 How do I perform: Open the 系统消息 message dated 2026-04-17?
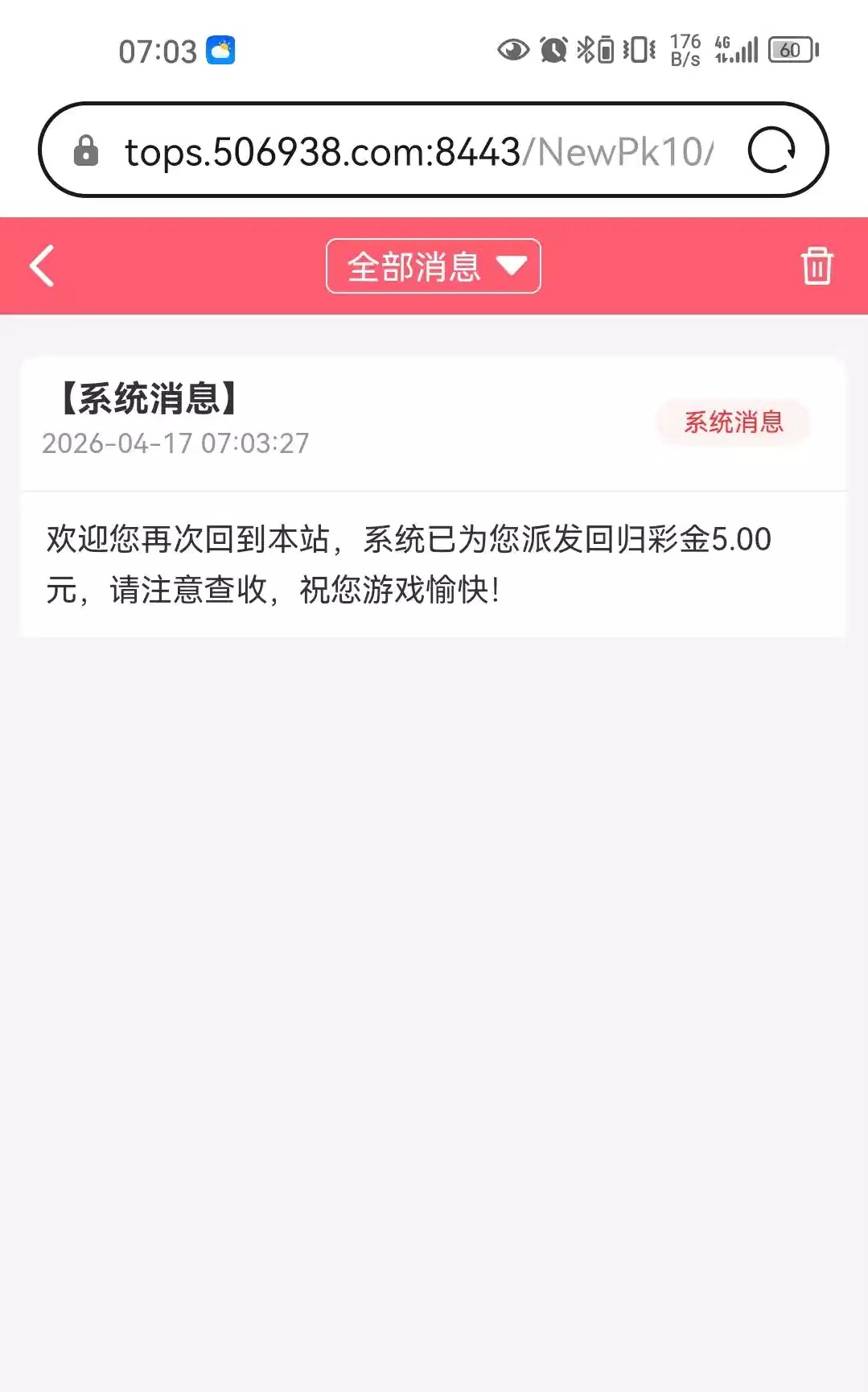[433, 496]
